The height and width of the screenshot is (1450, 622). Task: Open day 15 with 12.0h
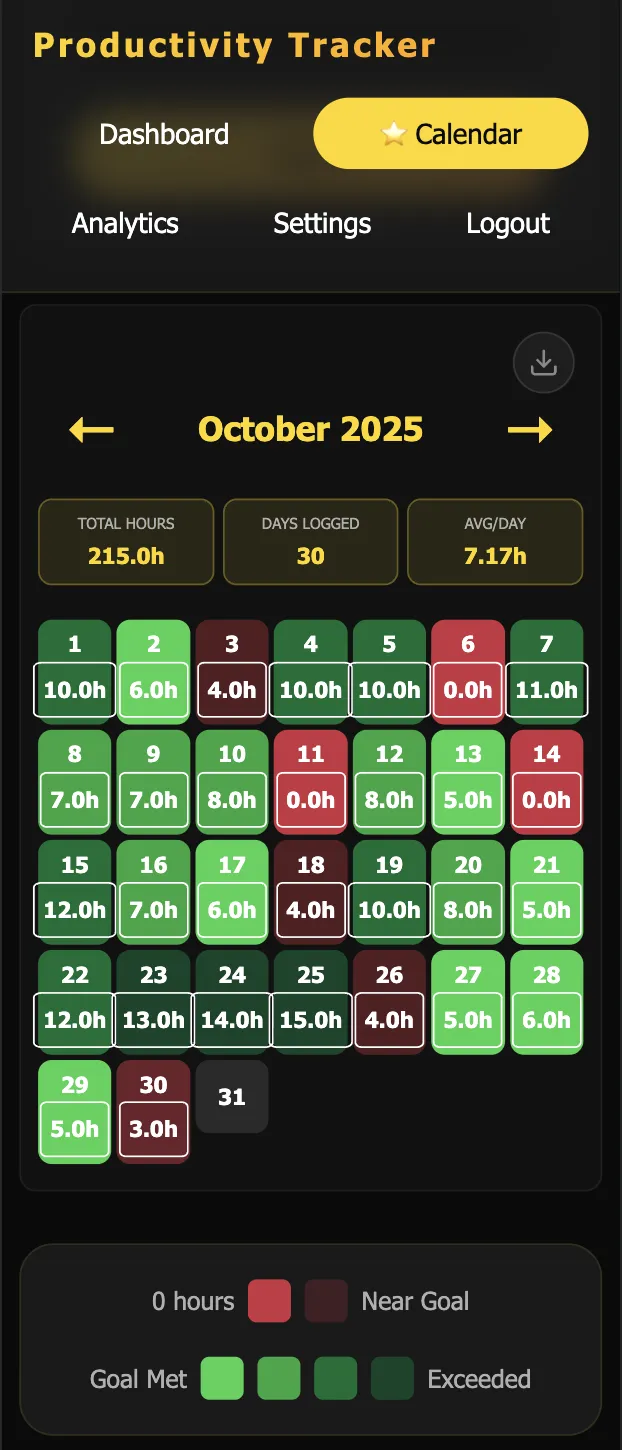click(x=75, y=891)
